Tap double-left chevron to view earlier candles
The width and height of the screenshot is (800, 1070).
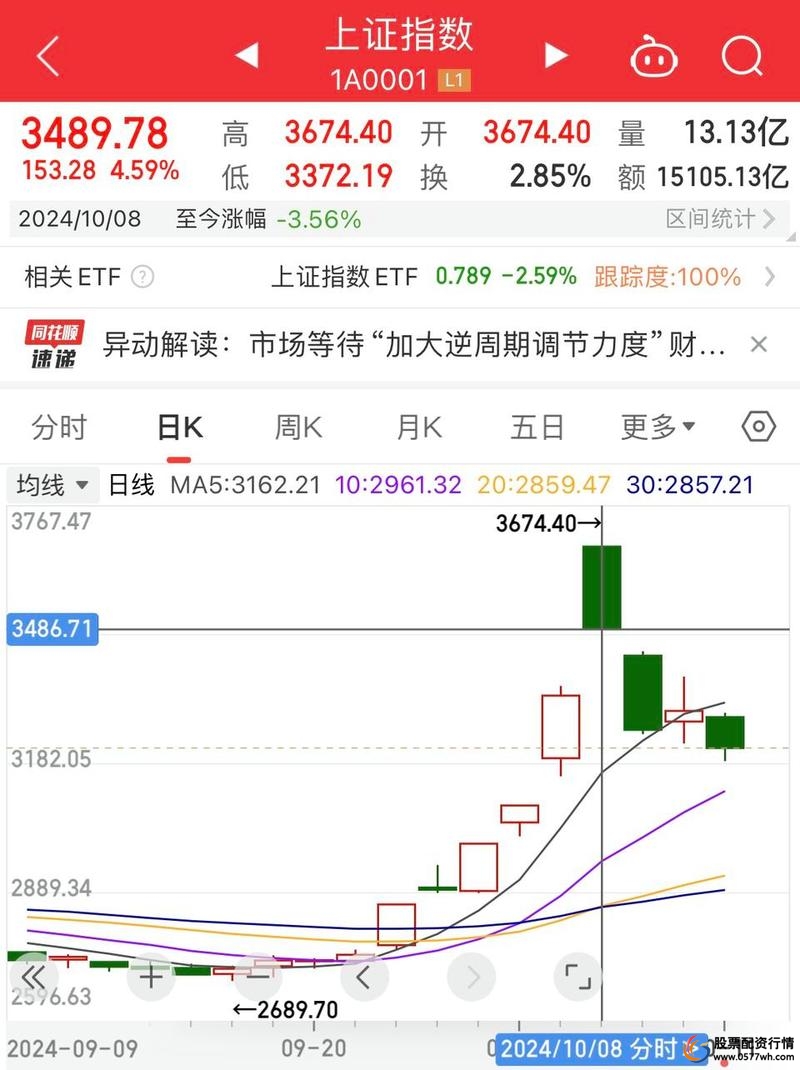tap(32, 979)
